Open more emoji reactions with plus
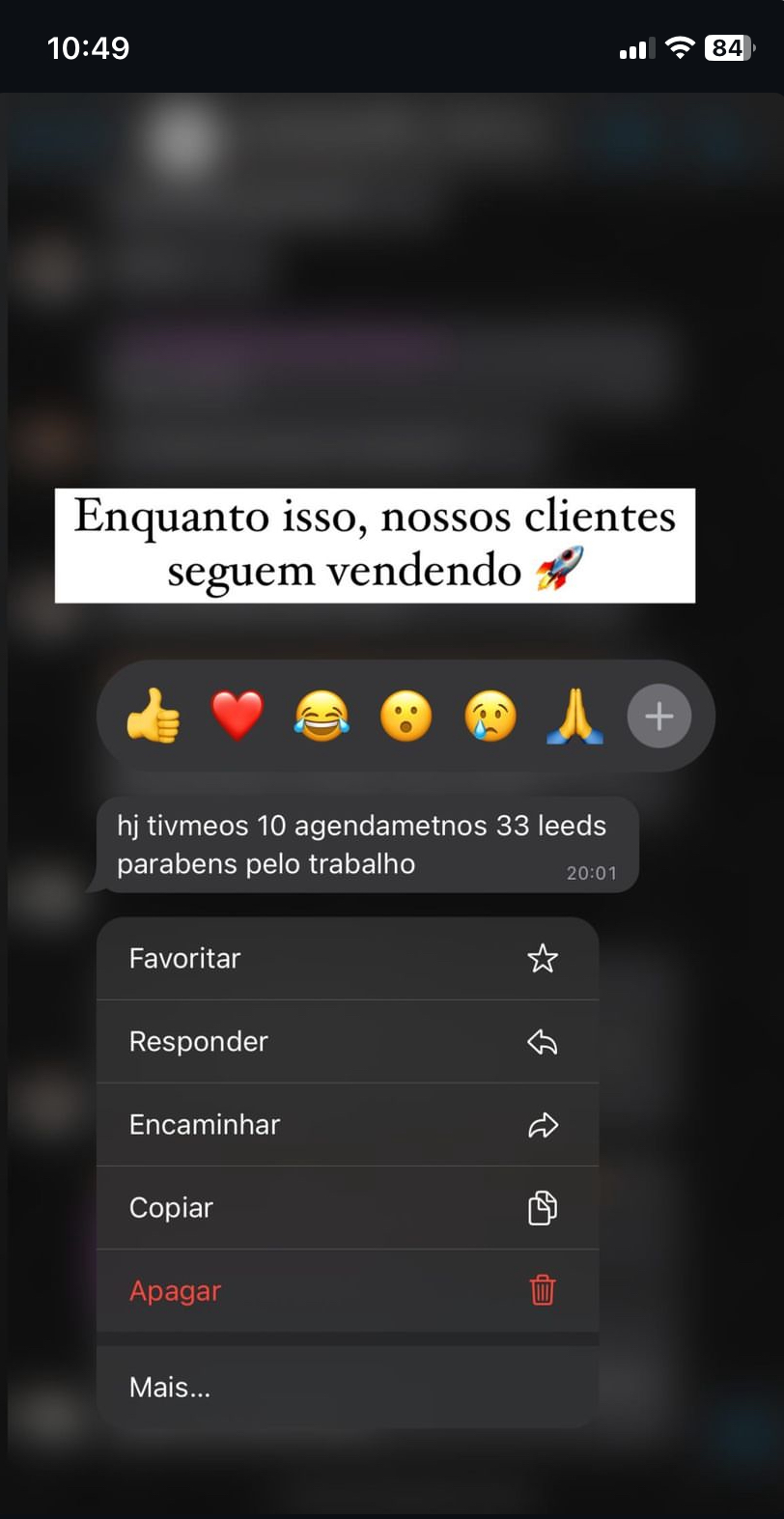The height and width of the screenshot is (1519, 784). click(x=659, y=717)
